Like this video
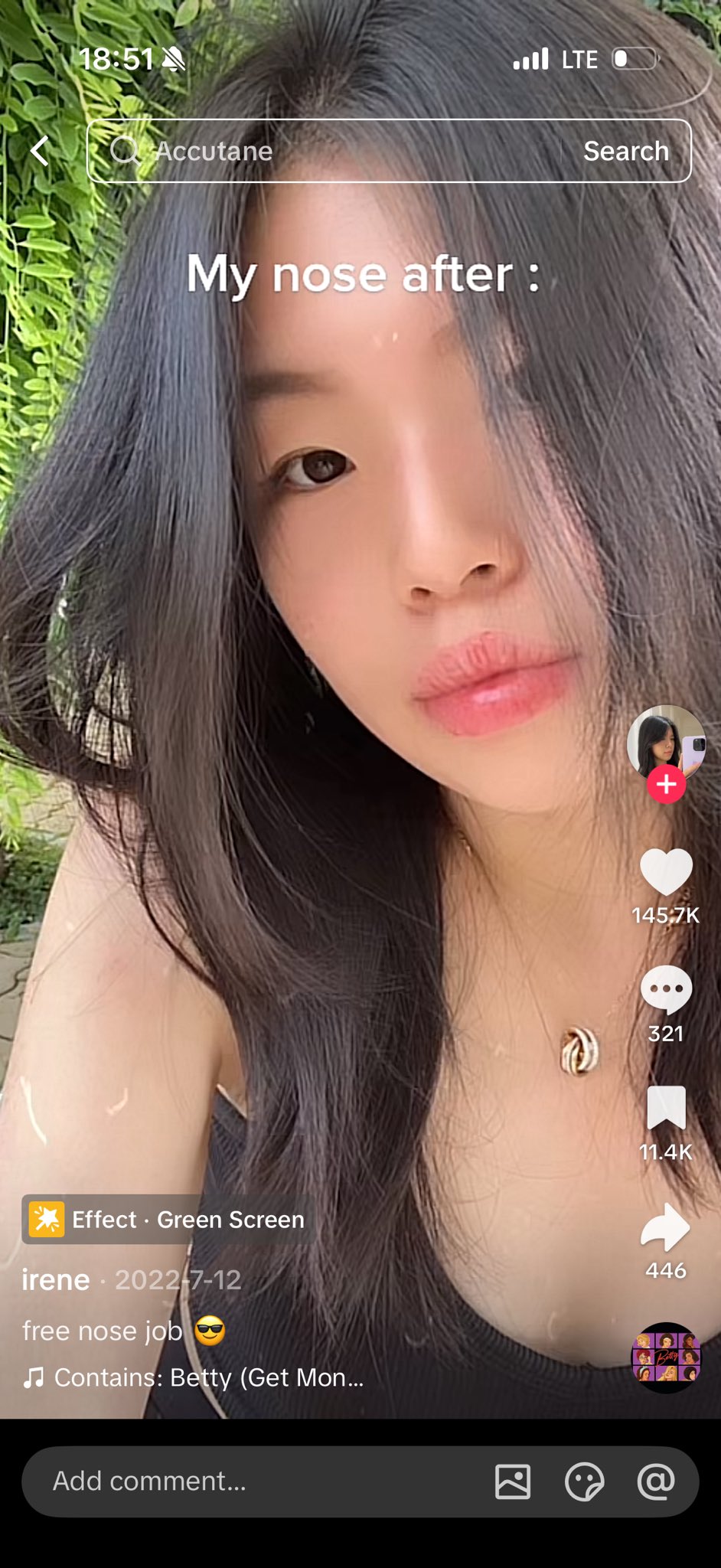 coord(666,873)
